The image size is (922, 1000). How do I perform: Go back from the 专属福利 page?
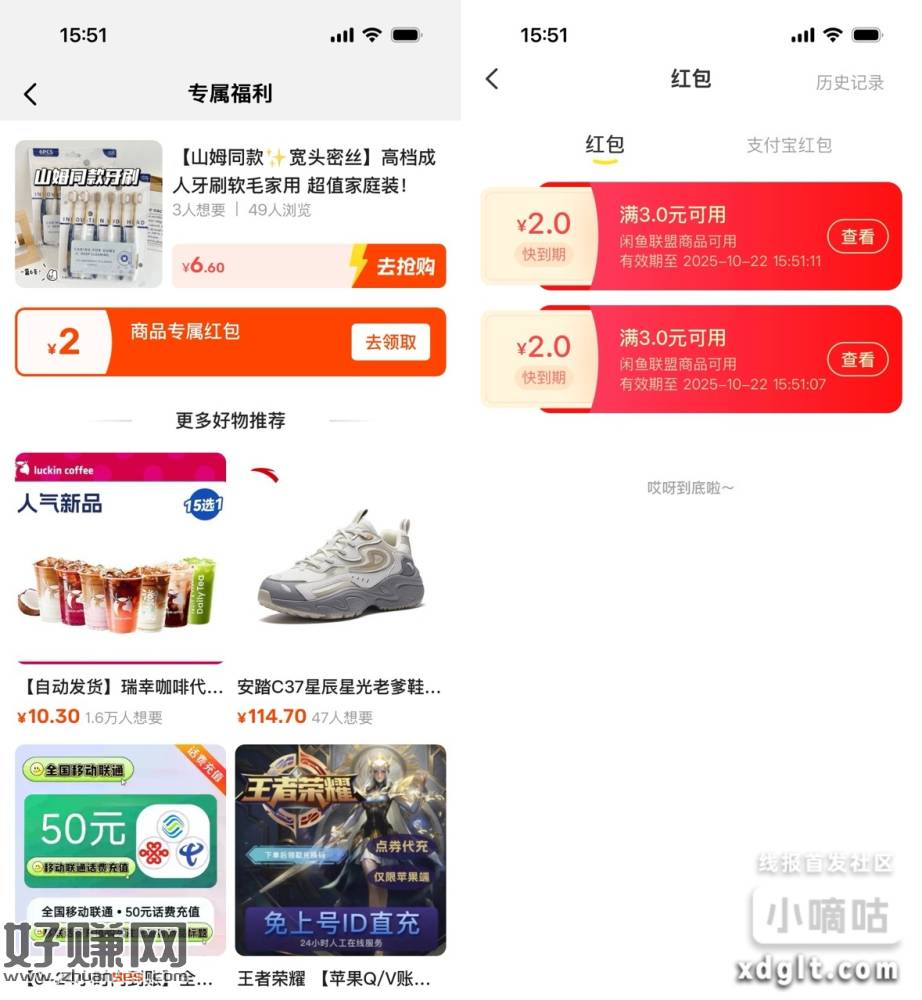[31, 94]
